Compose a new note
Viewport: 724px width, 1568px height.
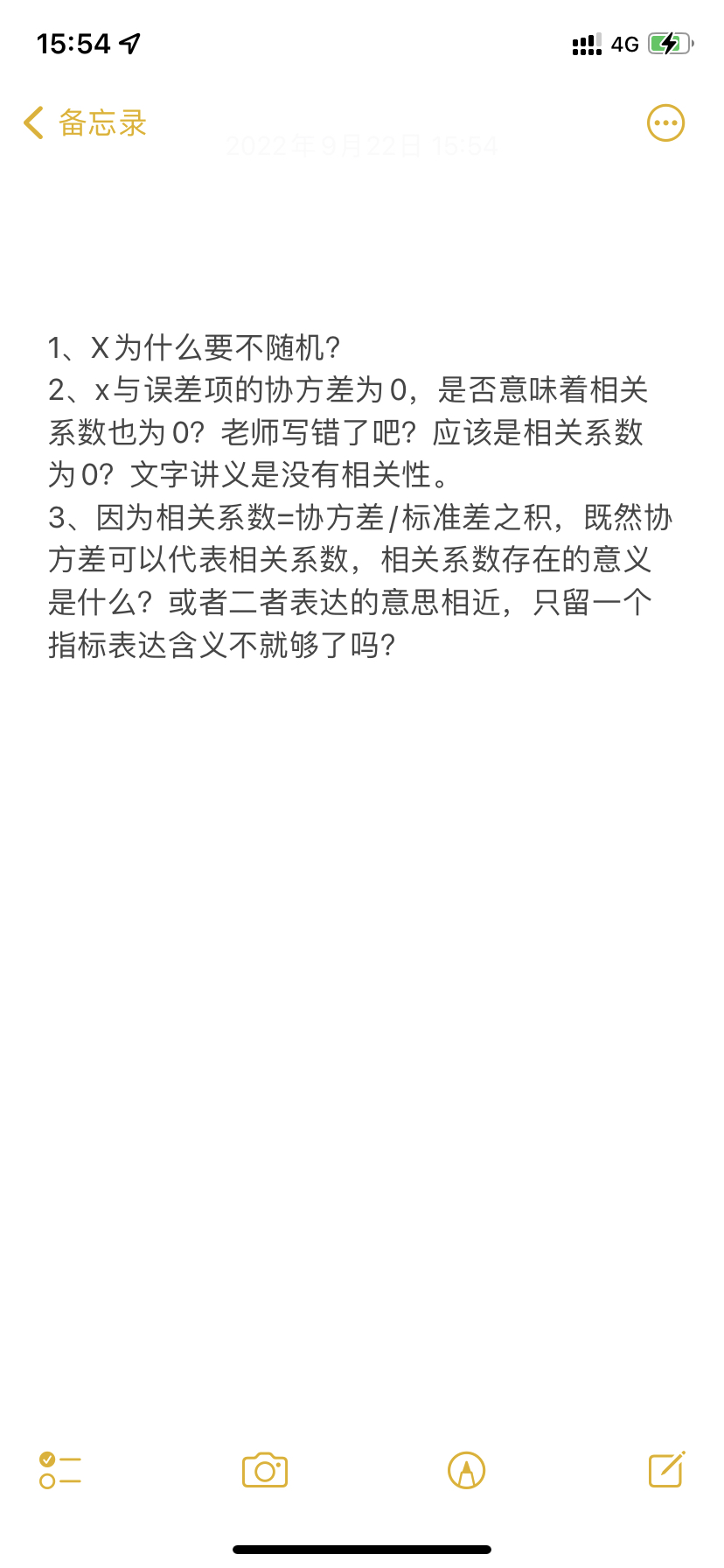[x=666, y=1470]
